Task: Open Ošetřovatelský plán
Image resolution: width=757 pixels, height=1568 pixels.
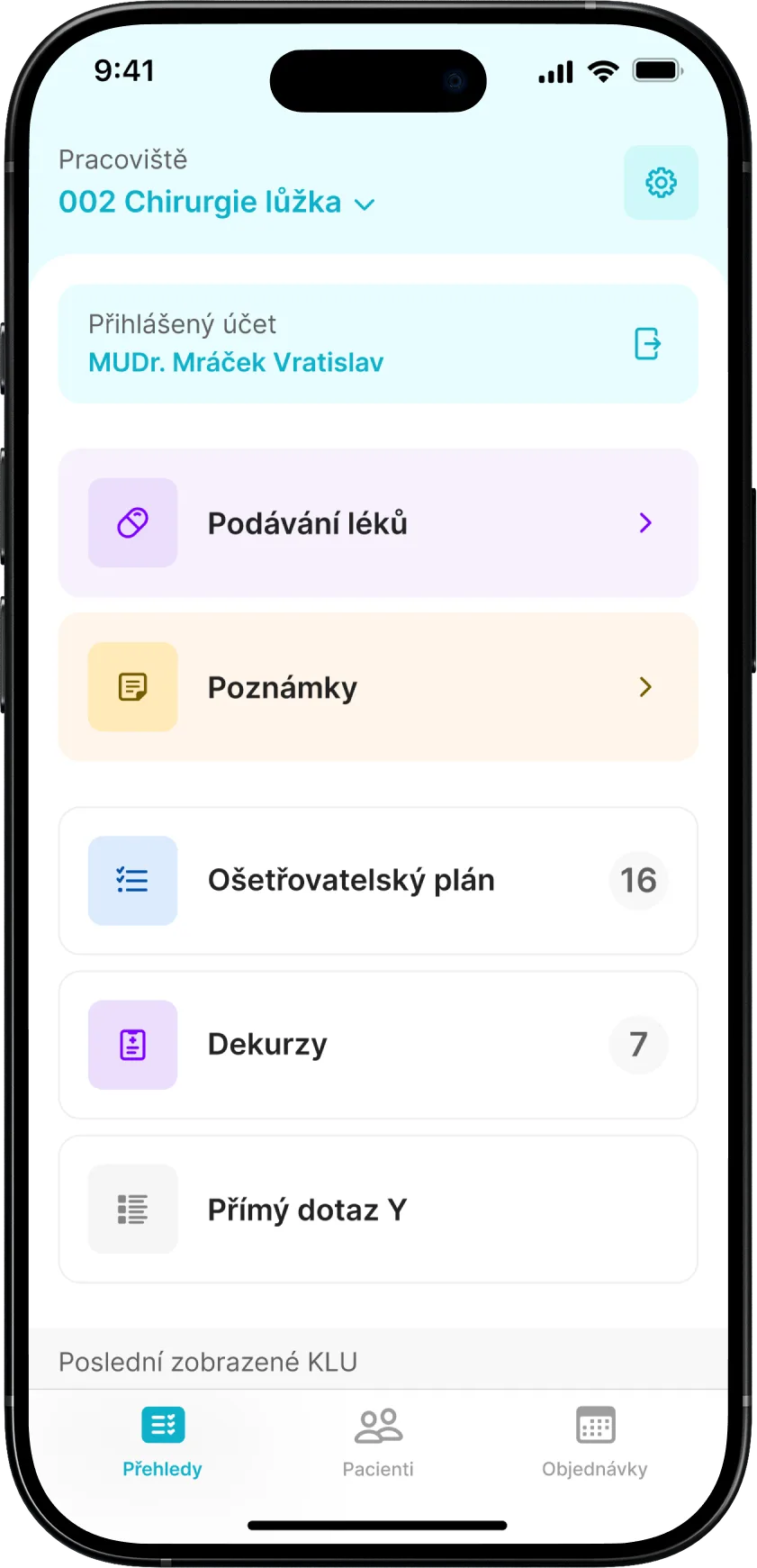Action: (x=378, y=881)
